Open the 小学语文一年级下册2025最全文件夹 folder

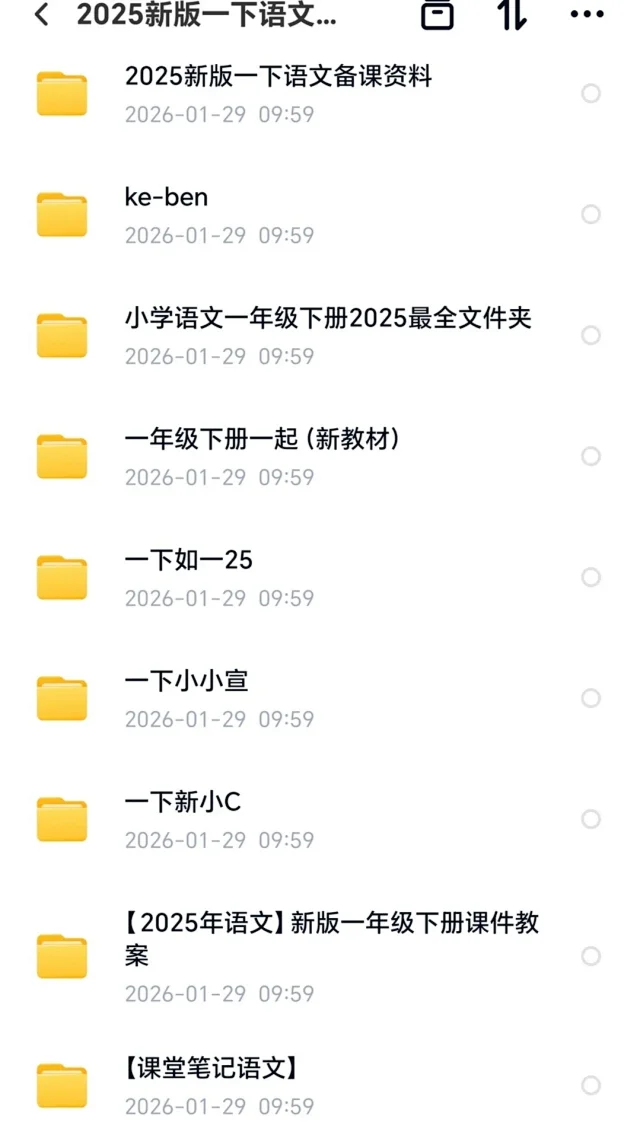pyautogui.click(x=328, y=319)
